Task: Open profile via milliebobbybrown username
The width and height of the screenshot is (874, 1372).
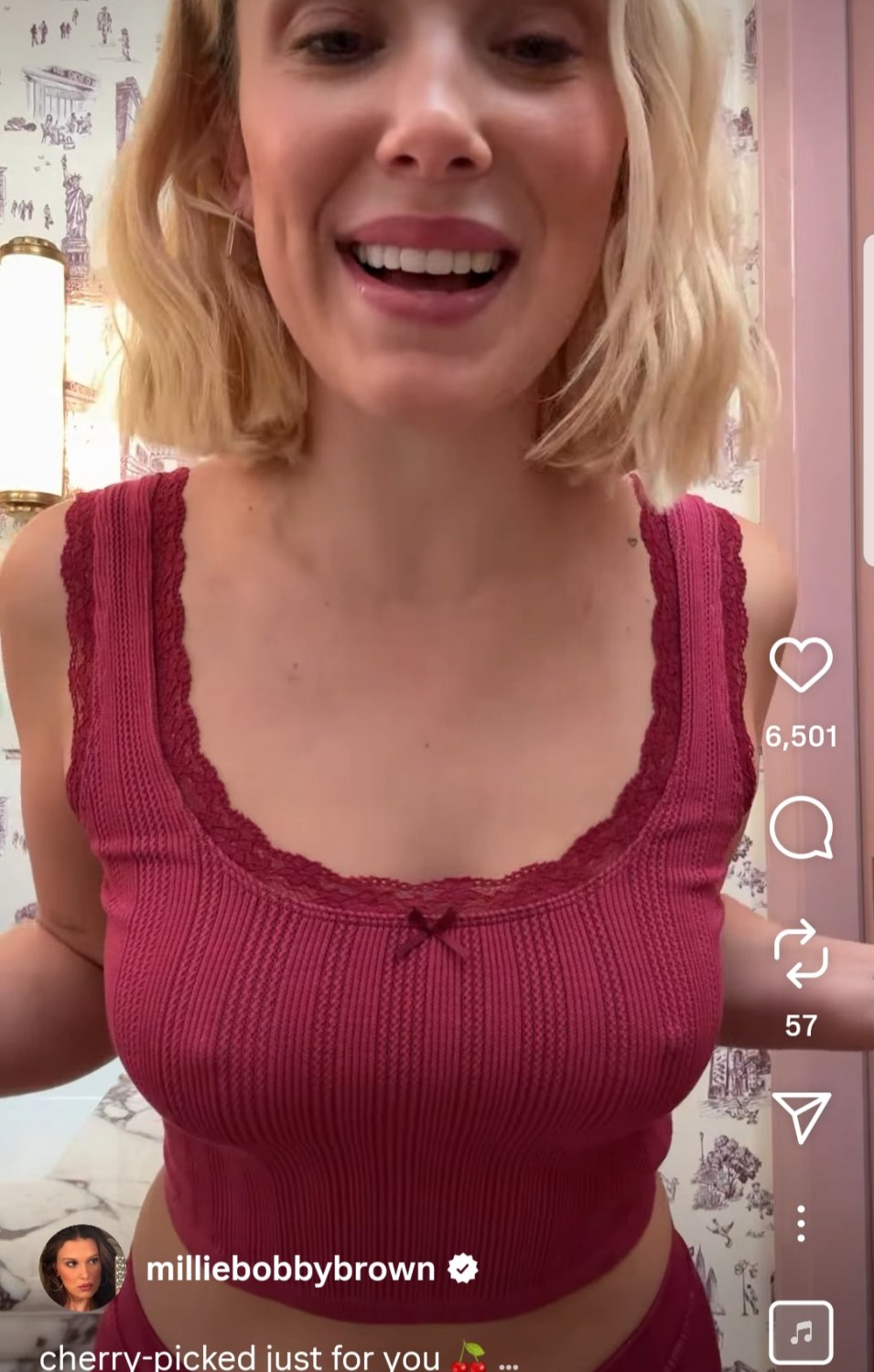Action: coord(290,1270)
